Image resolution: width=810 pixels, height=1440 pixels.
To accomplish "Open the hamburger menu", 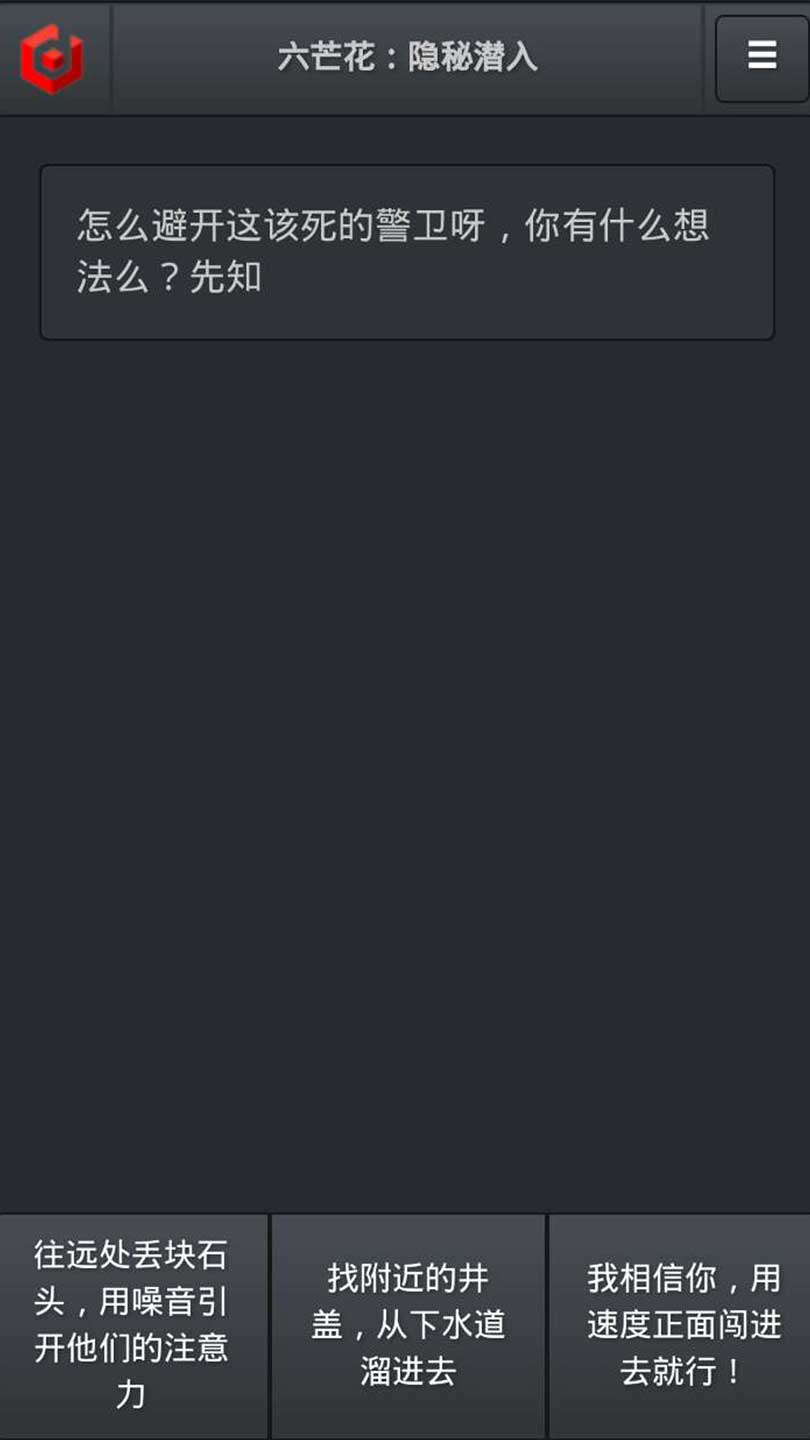I will pyautogui.click(x=761, y=57).
